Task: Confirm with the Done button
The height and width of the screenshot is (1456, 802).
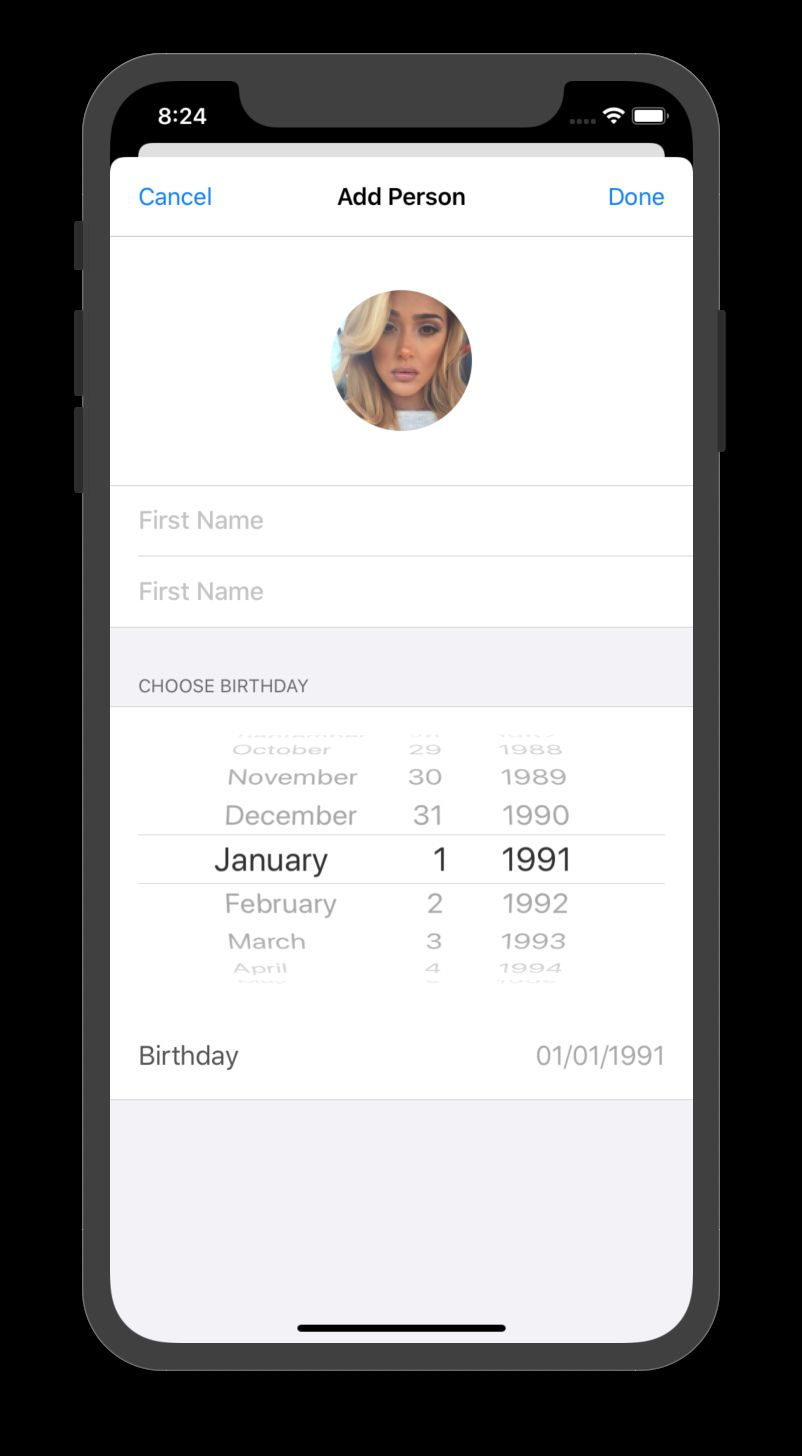Action: pos(636,197)
